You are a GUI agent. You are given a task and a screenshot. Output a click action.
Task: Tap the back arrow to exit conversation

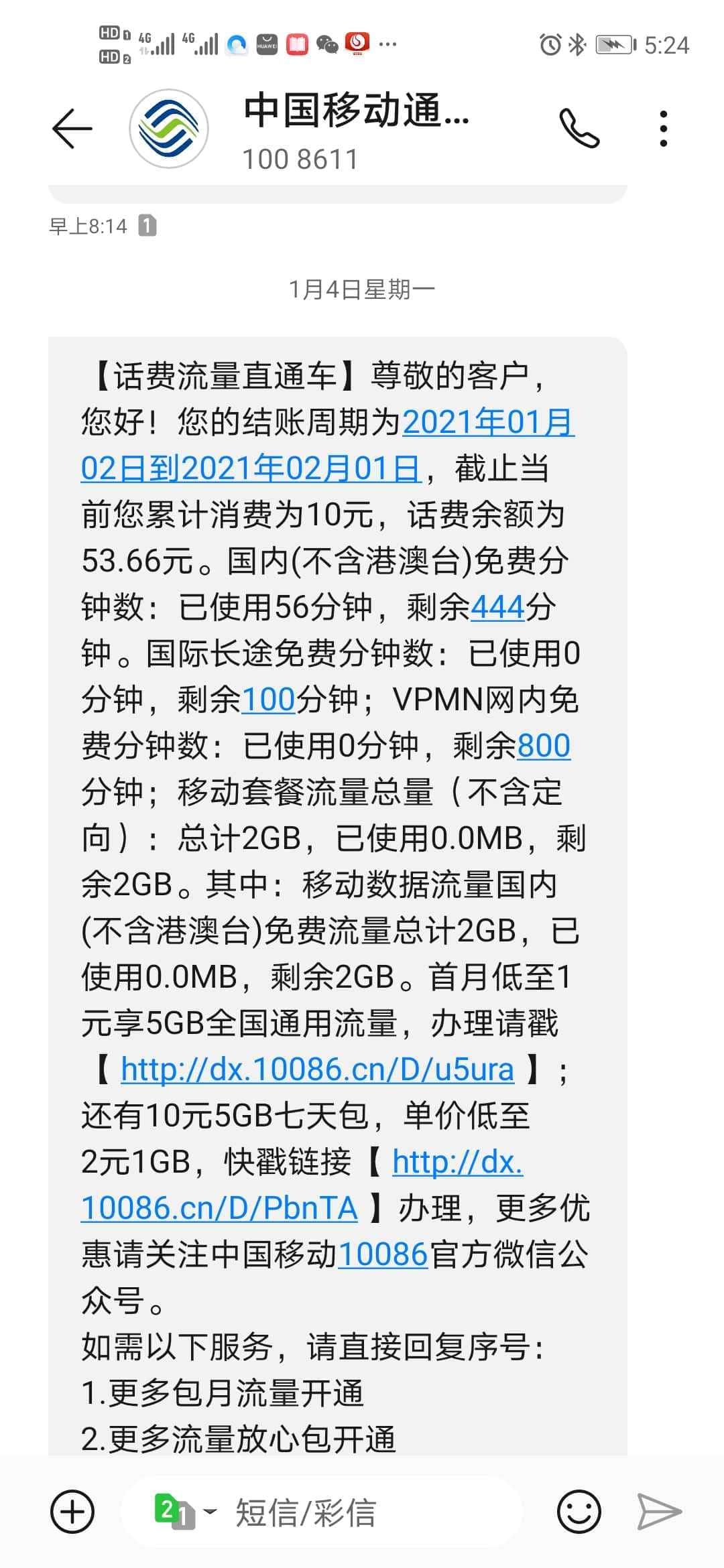72,127
